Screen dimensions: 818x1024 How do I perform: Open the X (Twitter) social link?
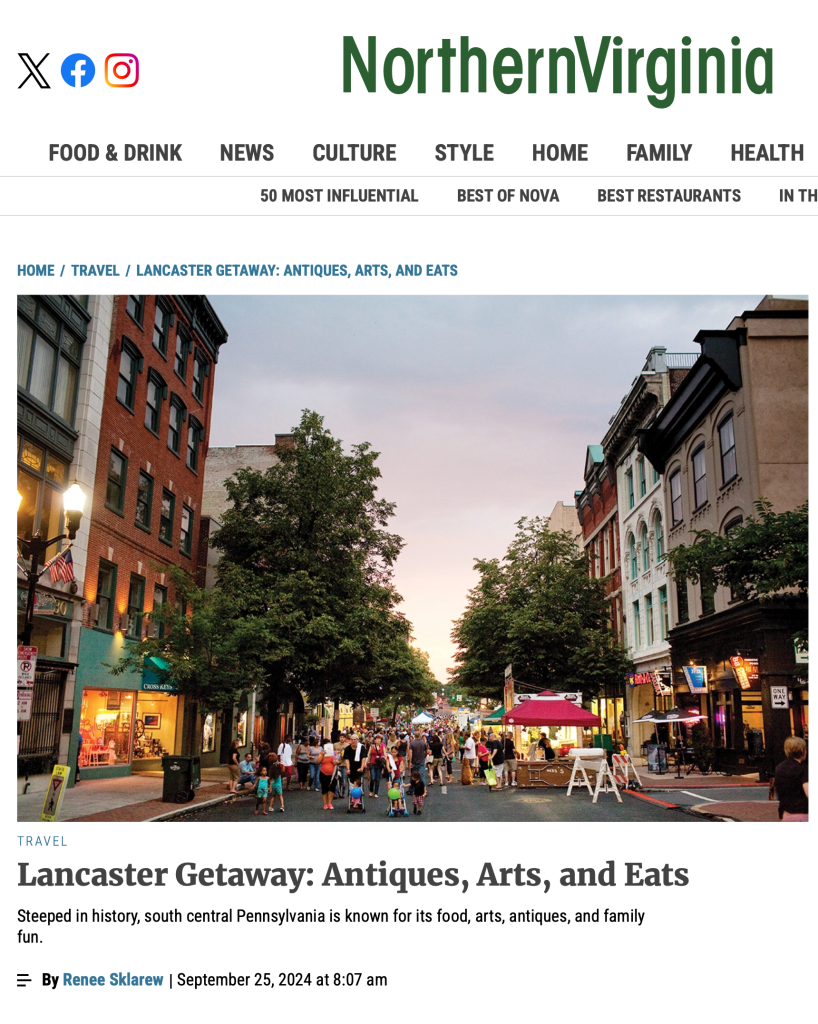pos(34,71)
